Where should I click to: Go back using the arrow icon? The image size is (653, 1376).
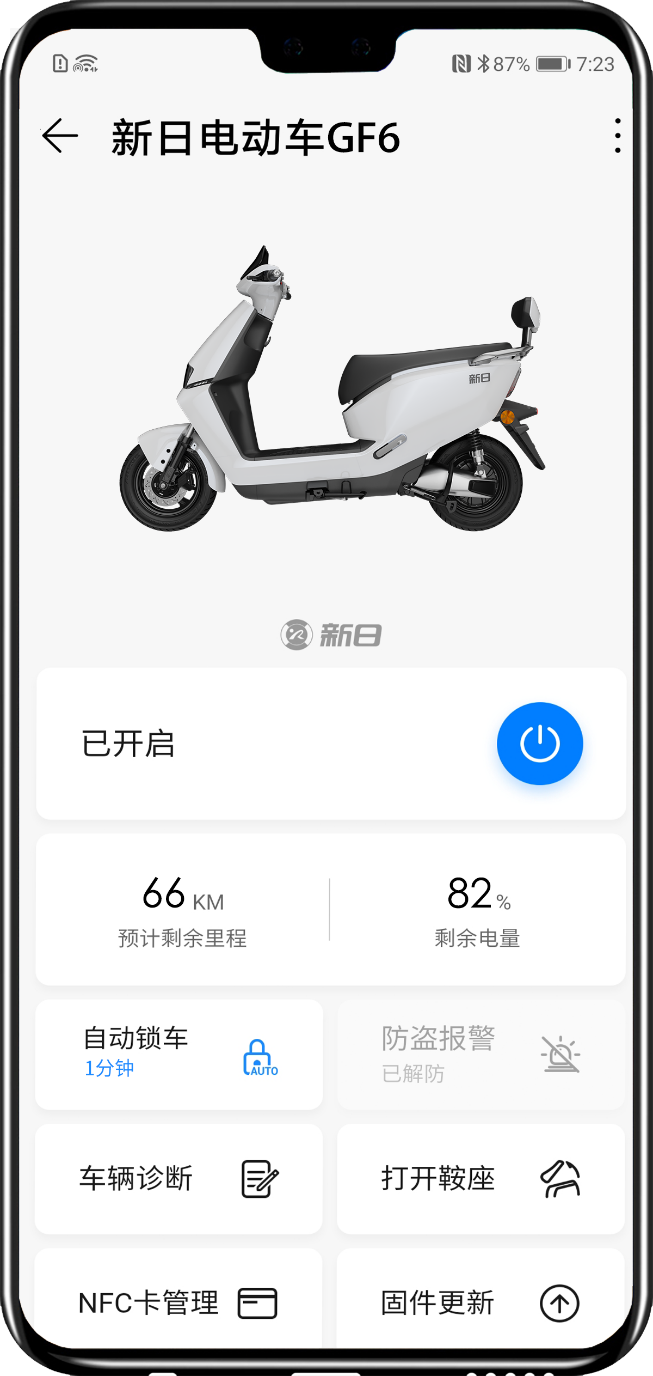tap(60, 136)
